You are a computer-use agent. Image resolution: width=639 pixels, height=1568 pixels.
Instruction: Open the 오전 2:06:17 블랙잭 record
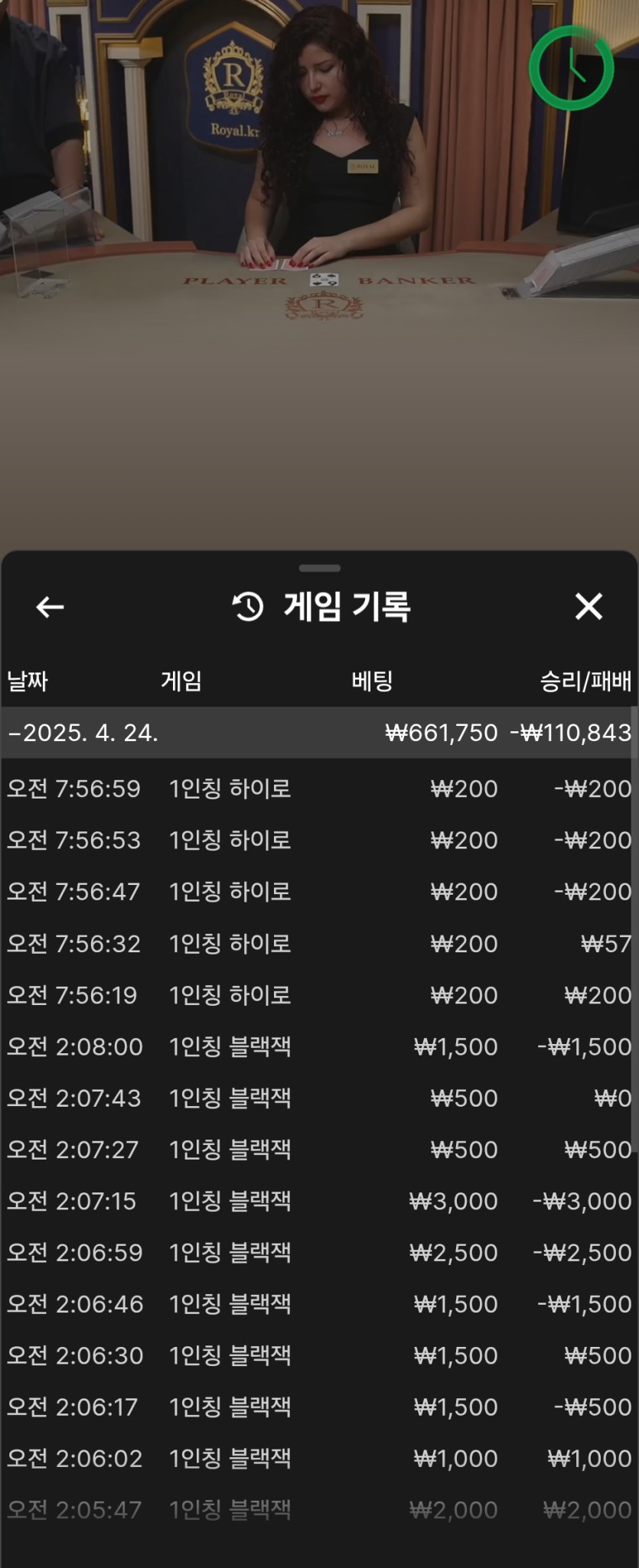(x=318, y=1407)
